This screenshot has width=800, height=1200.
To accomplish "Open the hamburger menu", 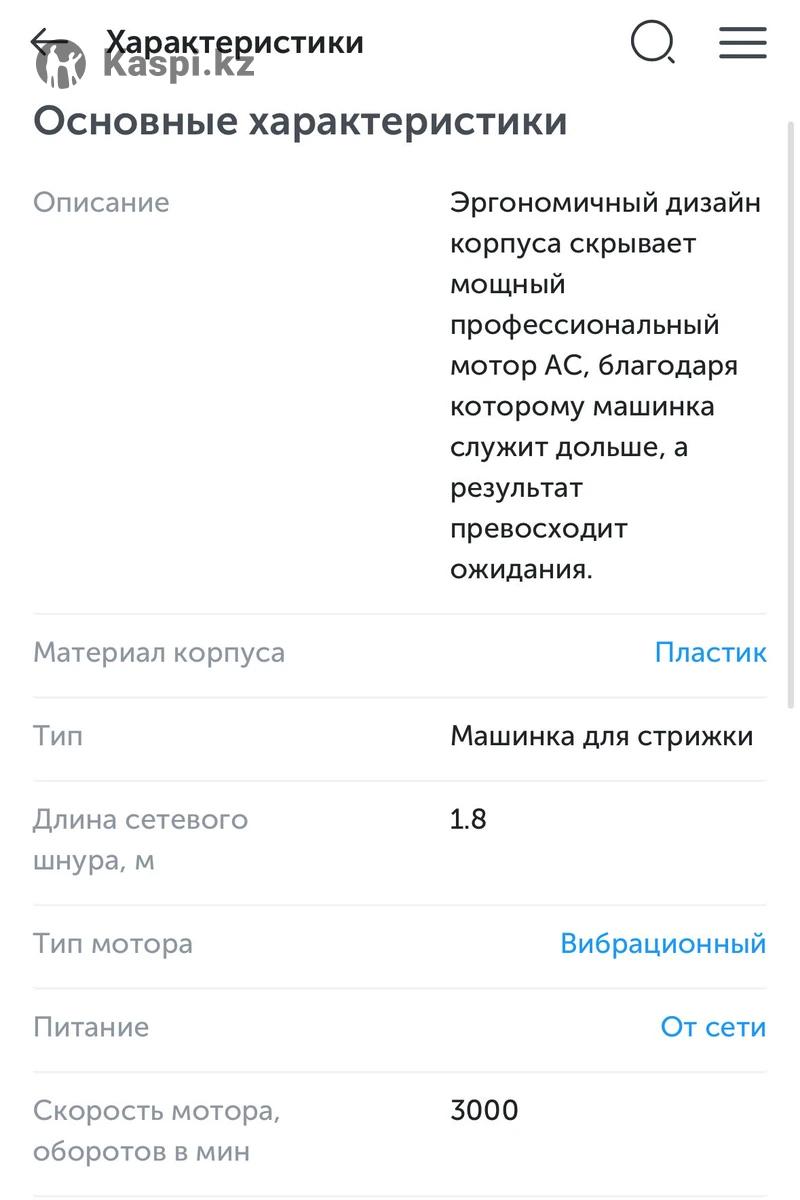I will tap(742, 43).
